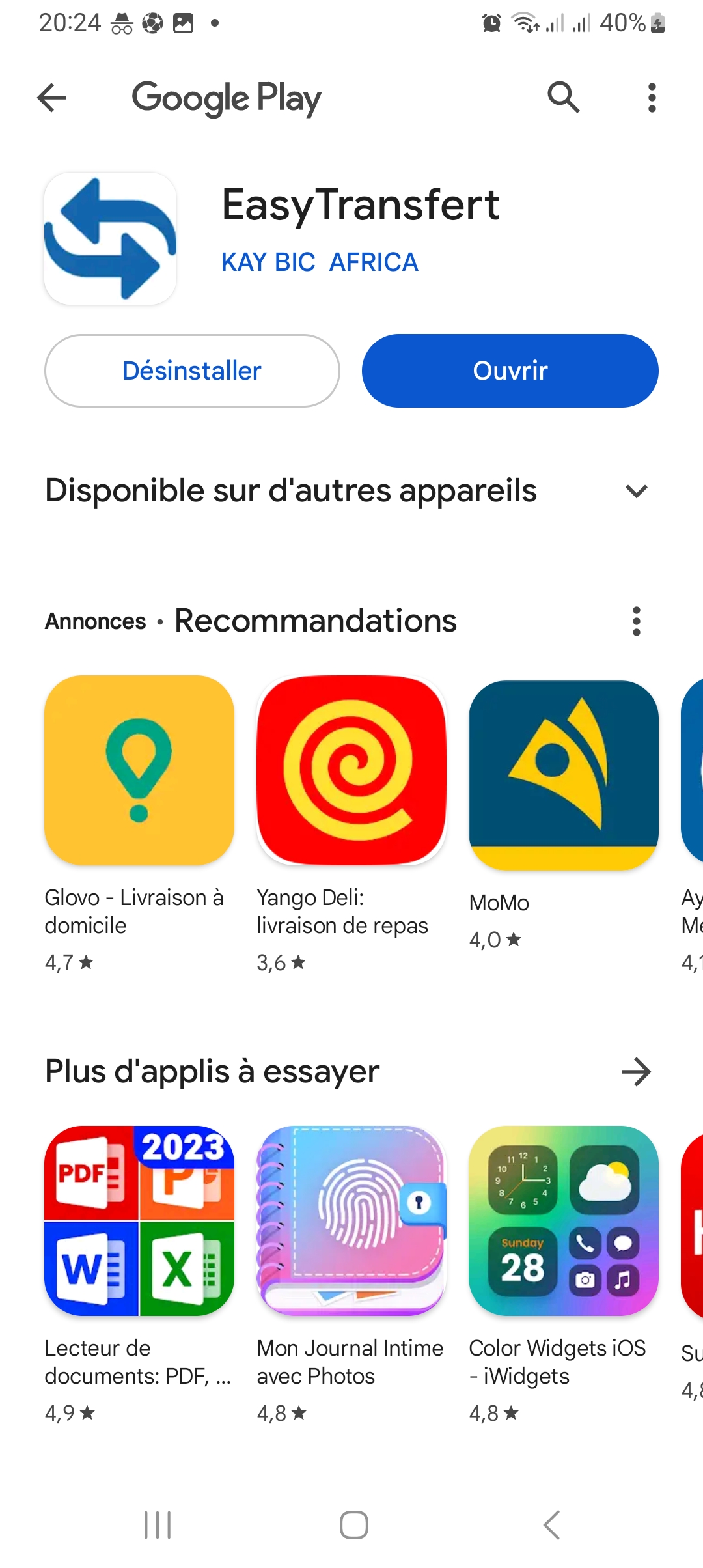
Task: Open the Recommandations ads options menu
Action: click(636, 621)
